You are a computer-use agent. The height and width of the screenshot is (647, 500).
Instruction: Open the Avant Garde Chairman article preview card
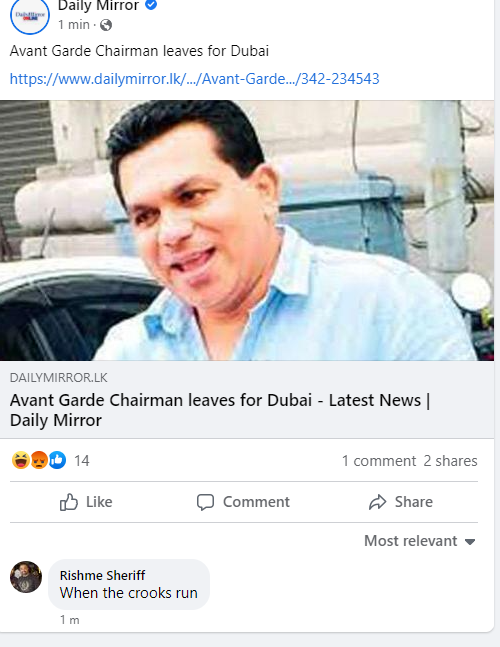coord(247,268)
